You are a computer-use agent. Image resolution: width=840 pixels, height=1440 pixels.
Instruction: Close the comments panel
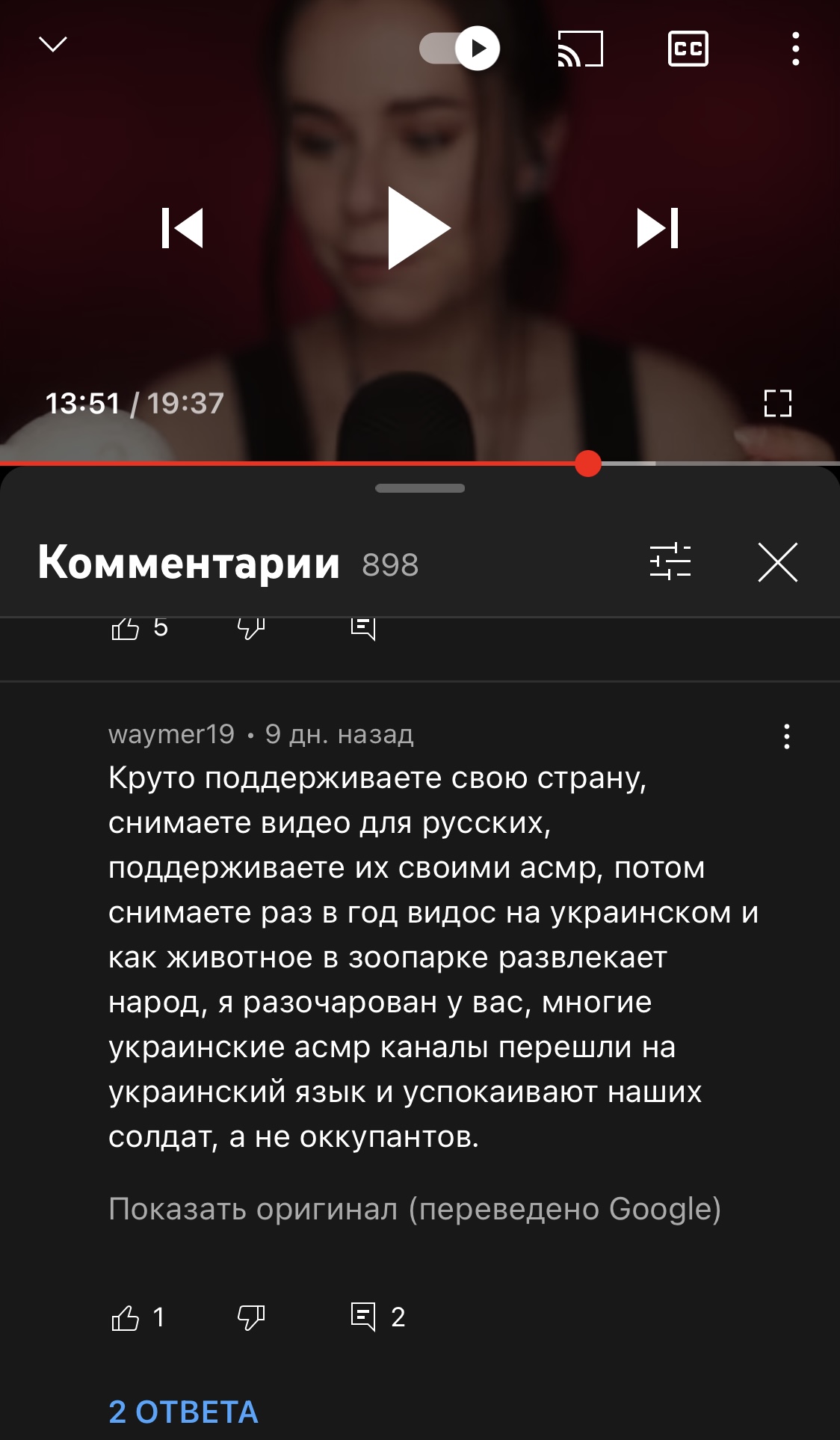point(778,561)
